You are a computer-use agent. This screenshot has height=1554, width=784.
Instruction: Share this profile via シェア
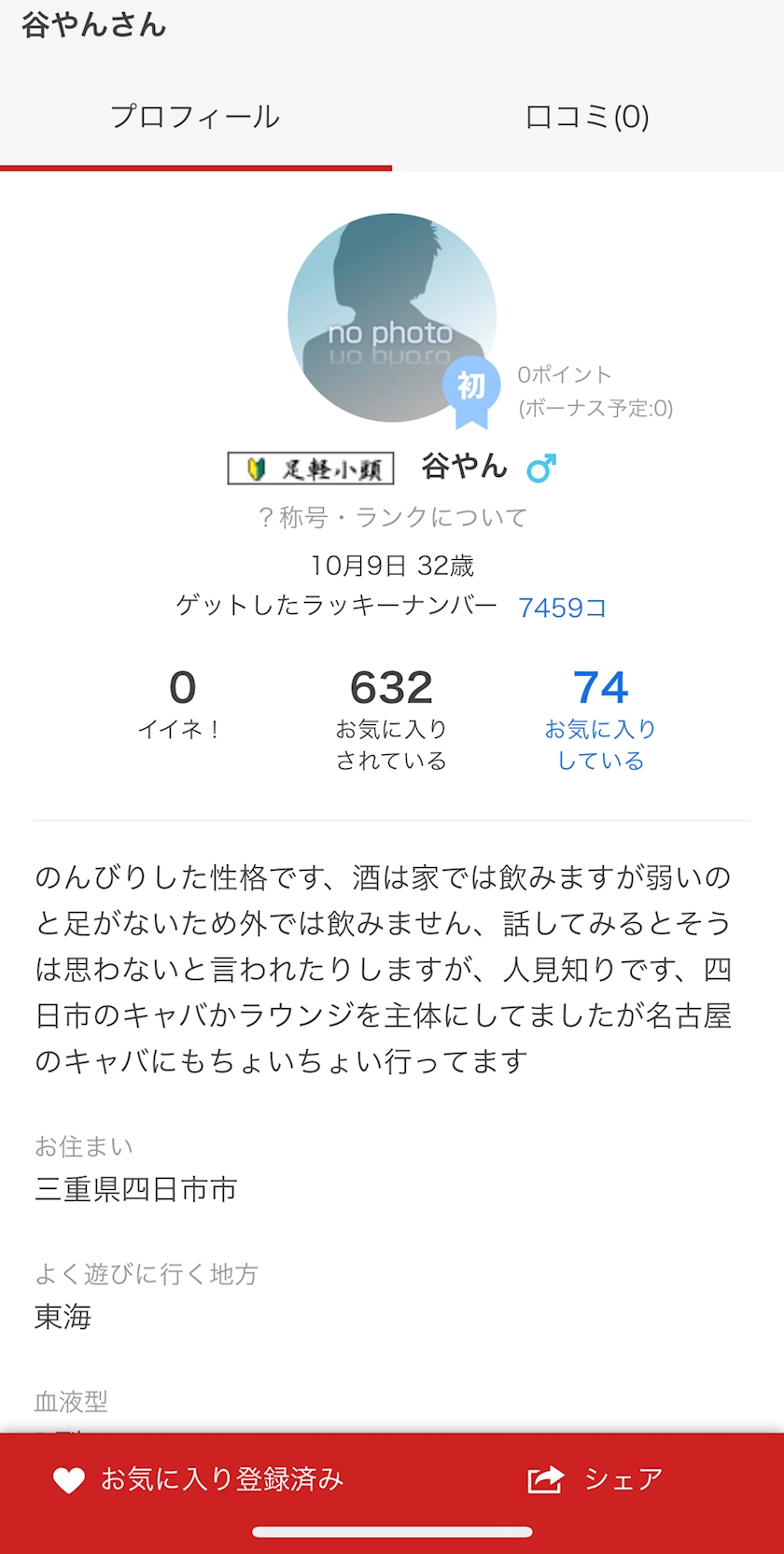point(595,1479)
